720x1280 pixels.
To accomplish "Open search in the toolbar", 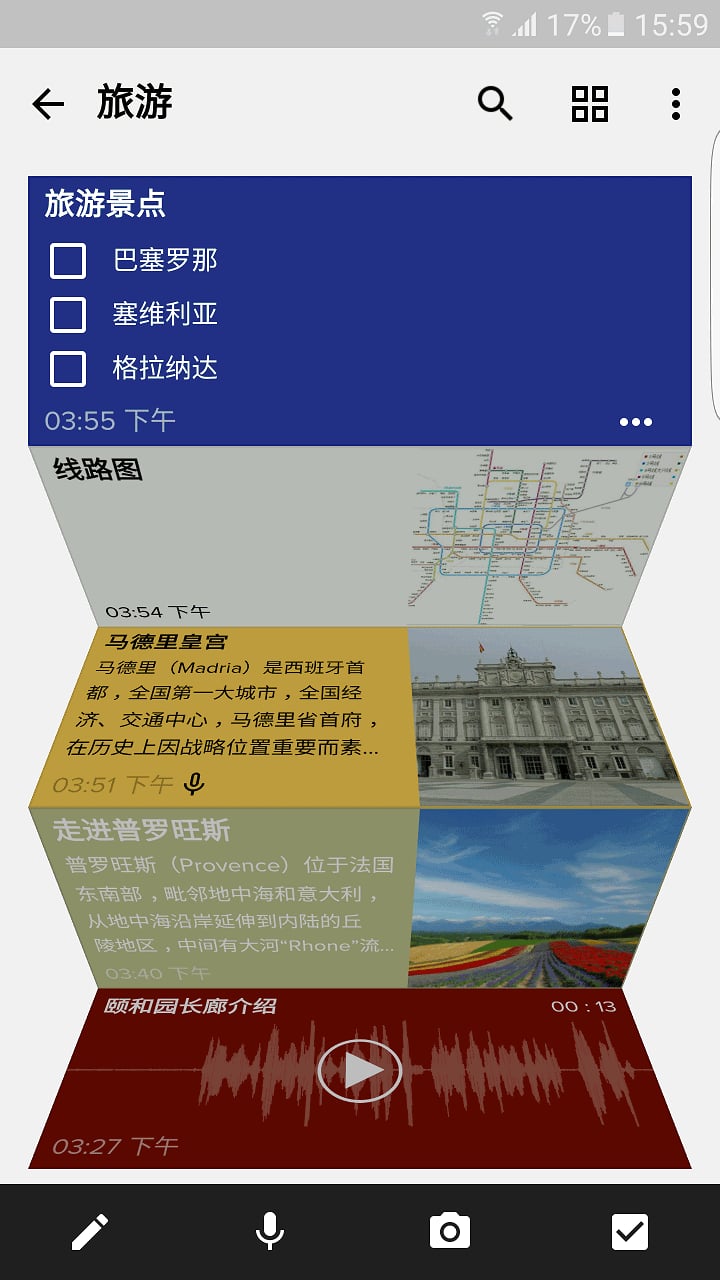I will pos(495,103).
